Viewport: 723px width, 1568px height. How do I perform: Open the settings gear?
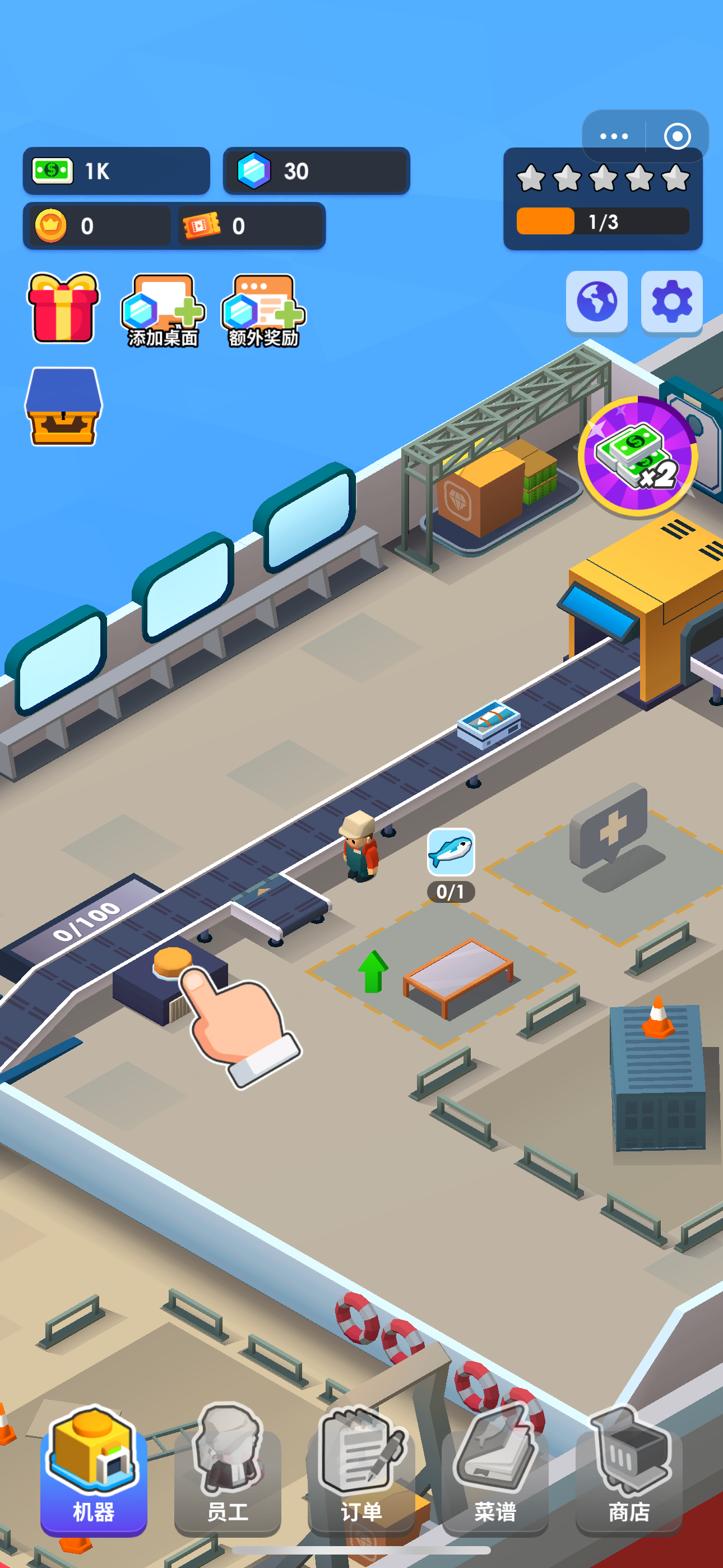coord(671,302)
